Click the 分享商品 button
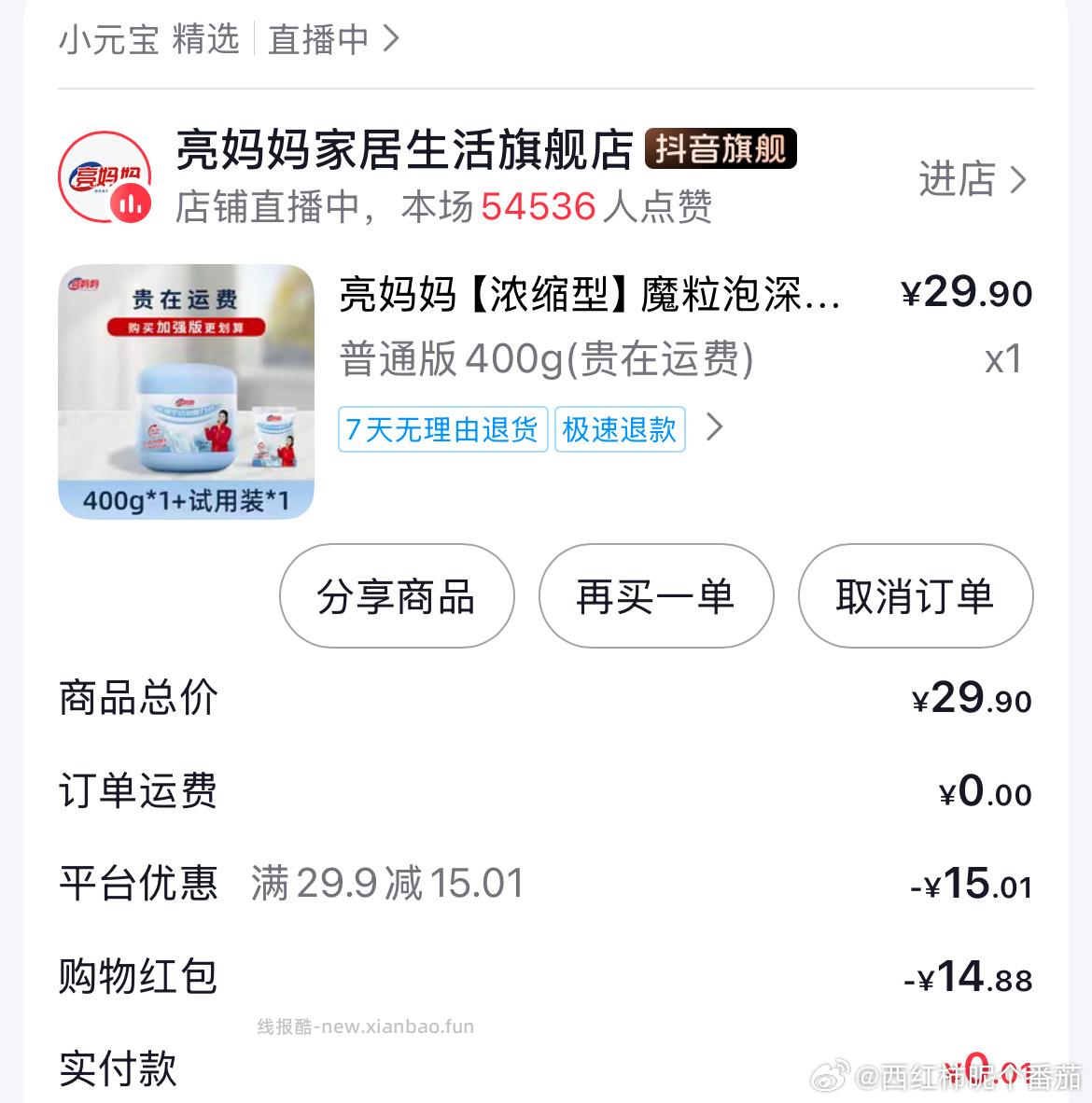The width and height of the screenshot is (1092, 1103). tap(397, 597)
